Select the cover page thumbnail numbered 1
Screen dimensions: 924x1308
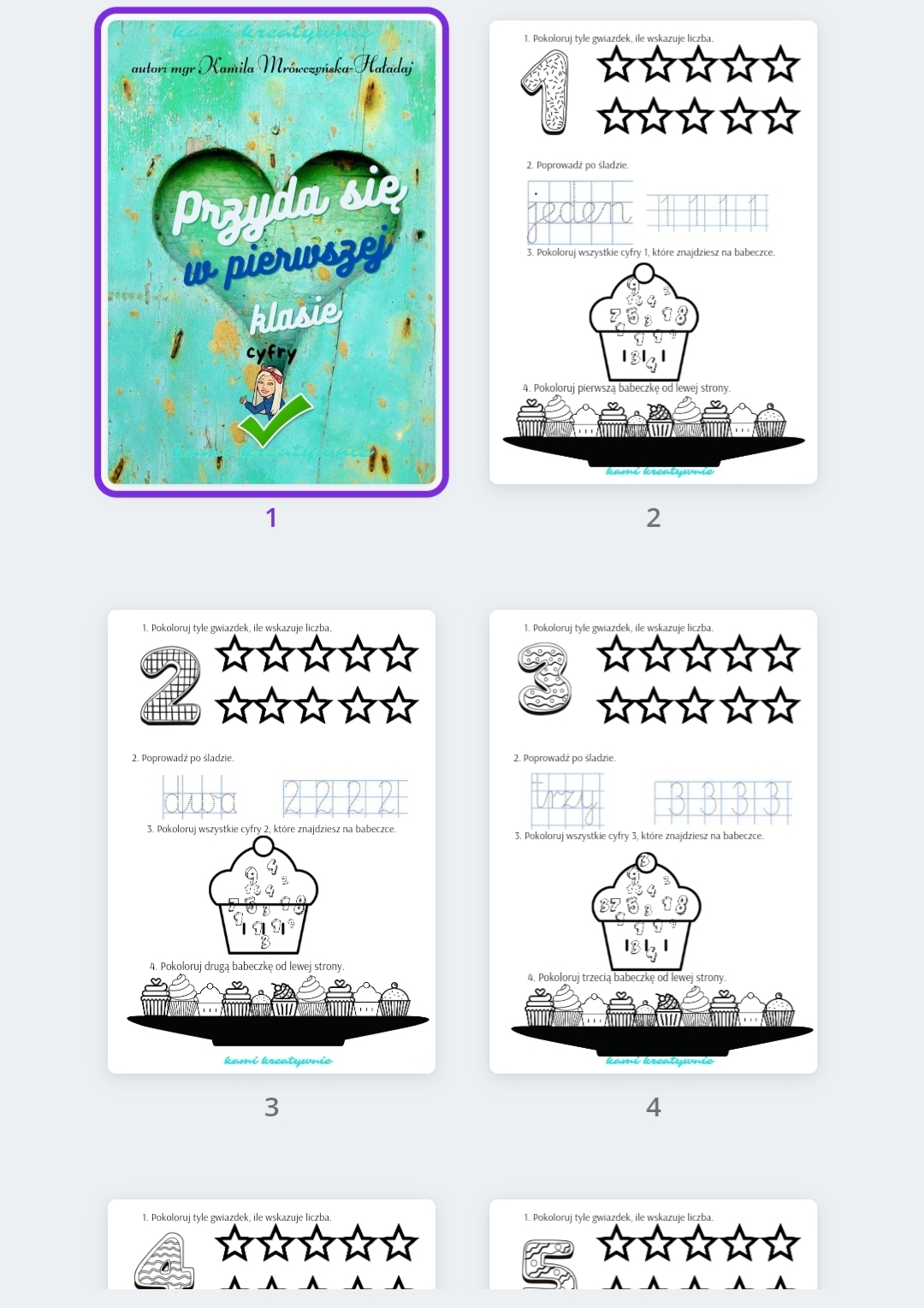click(x=271, y=252)
